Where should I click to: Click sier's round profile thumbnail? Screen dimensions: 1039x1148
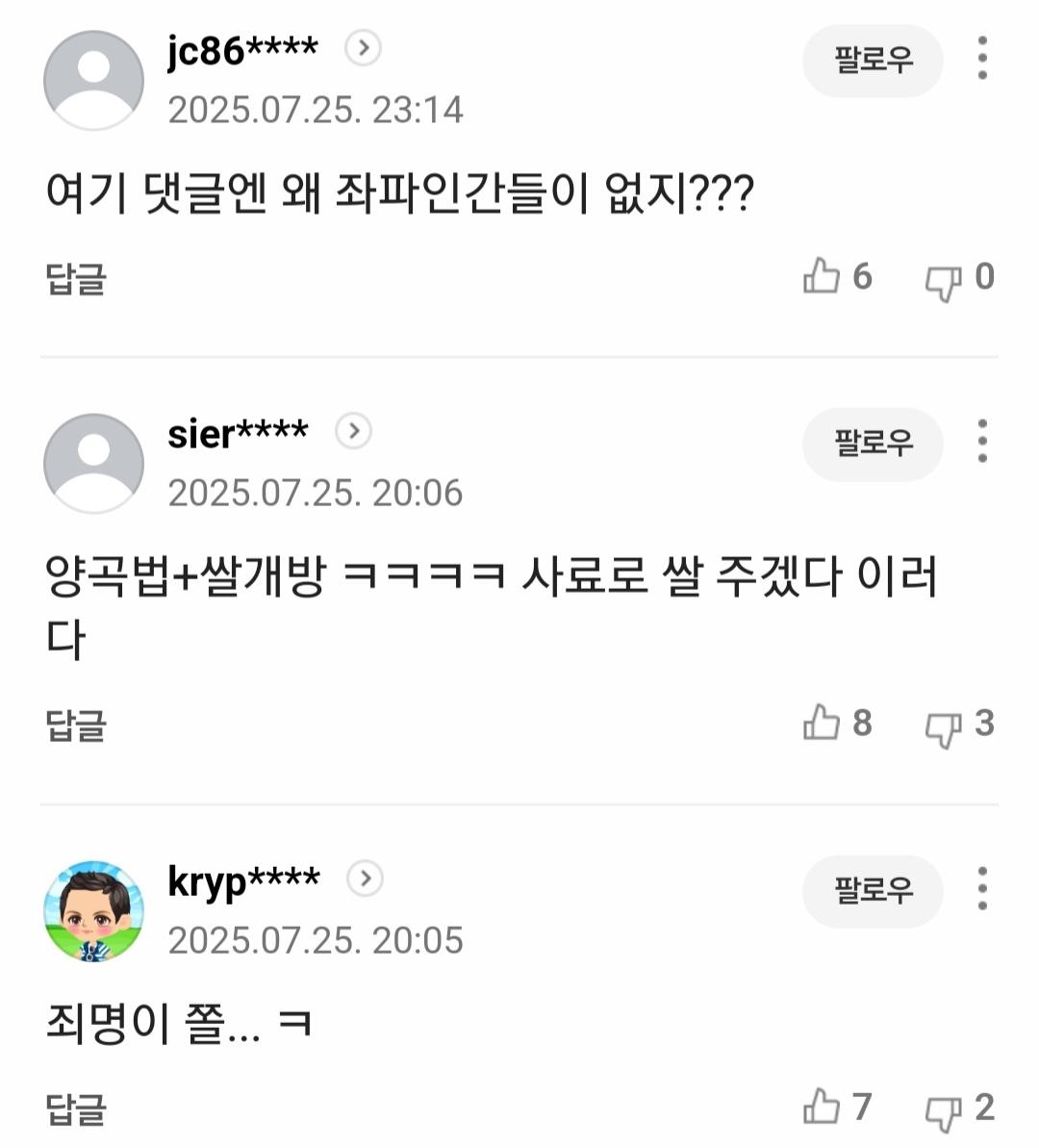(93, 462)
